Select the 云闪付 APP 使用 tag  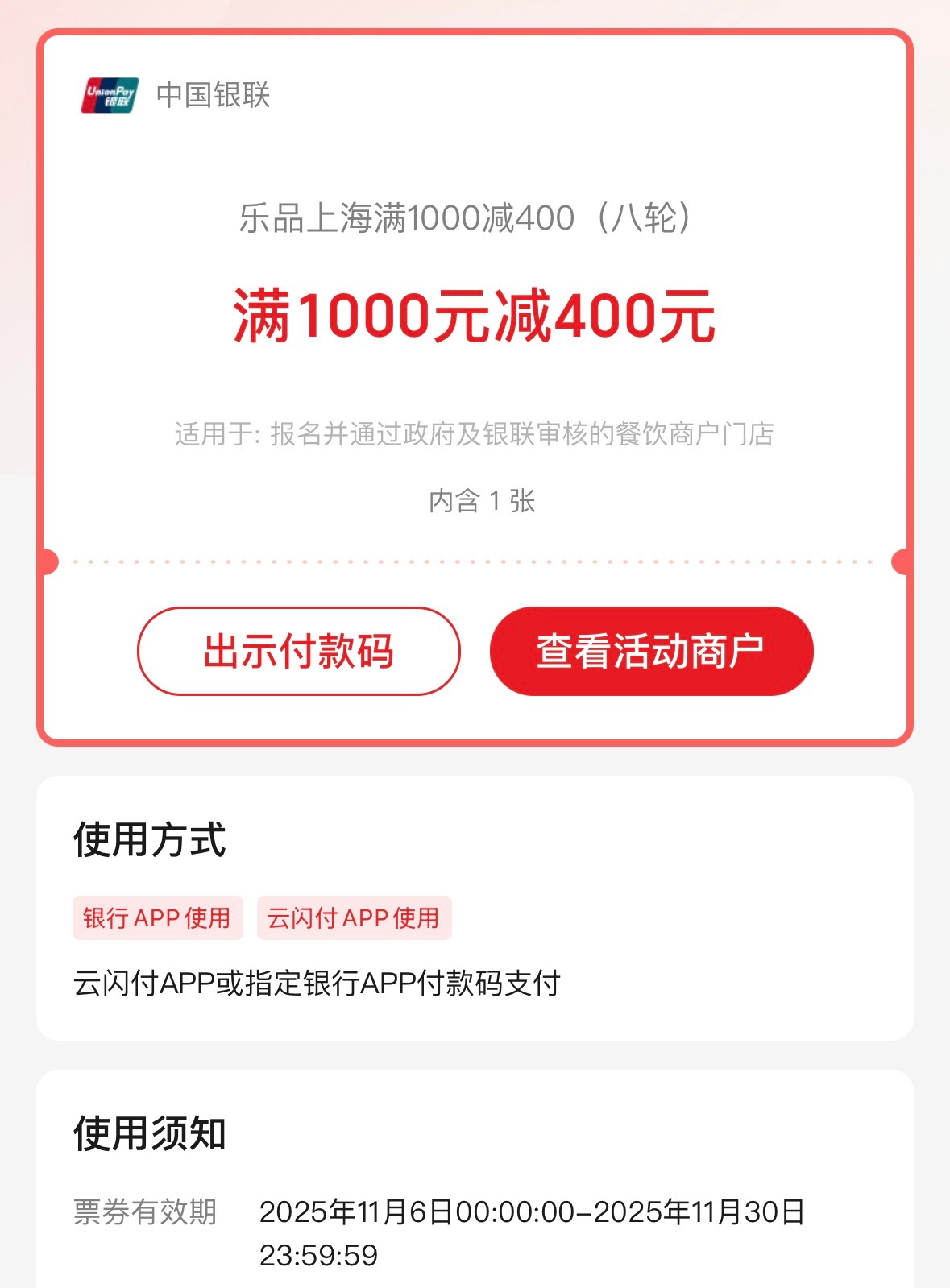352,917
